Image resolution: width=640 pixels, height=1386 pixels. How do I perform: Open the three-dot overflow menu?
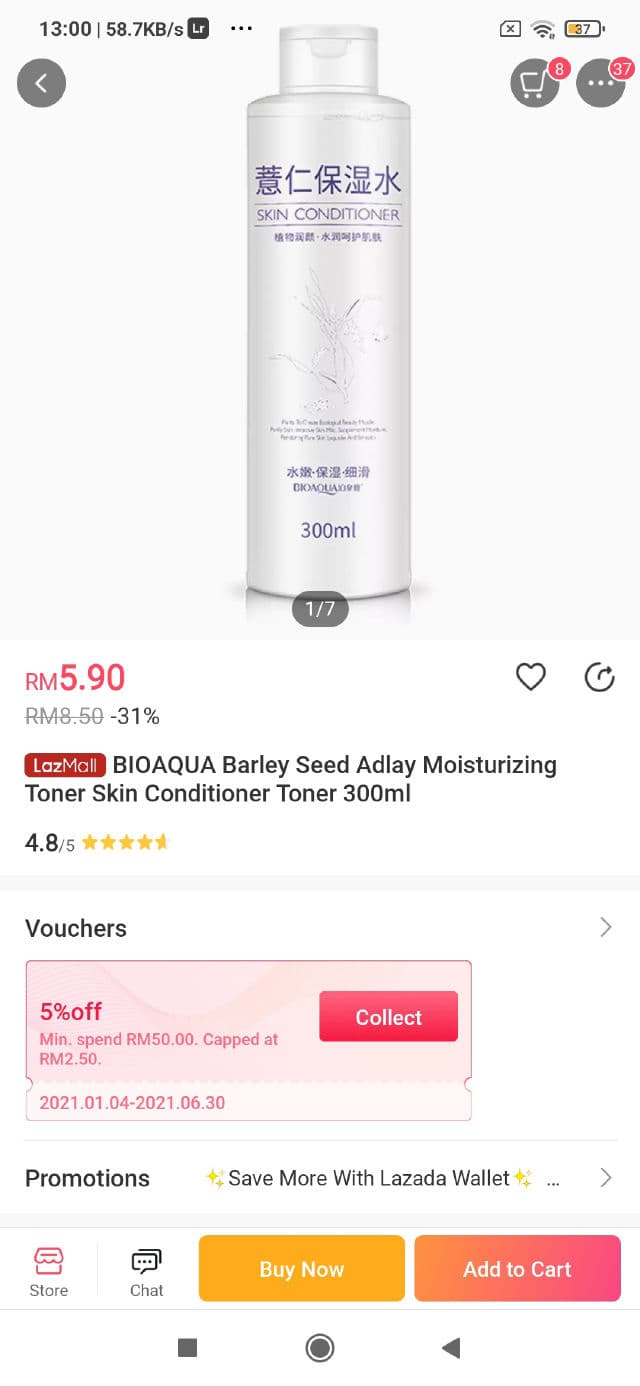(x=600, y=84)
